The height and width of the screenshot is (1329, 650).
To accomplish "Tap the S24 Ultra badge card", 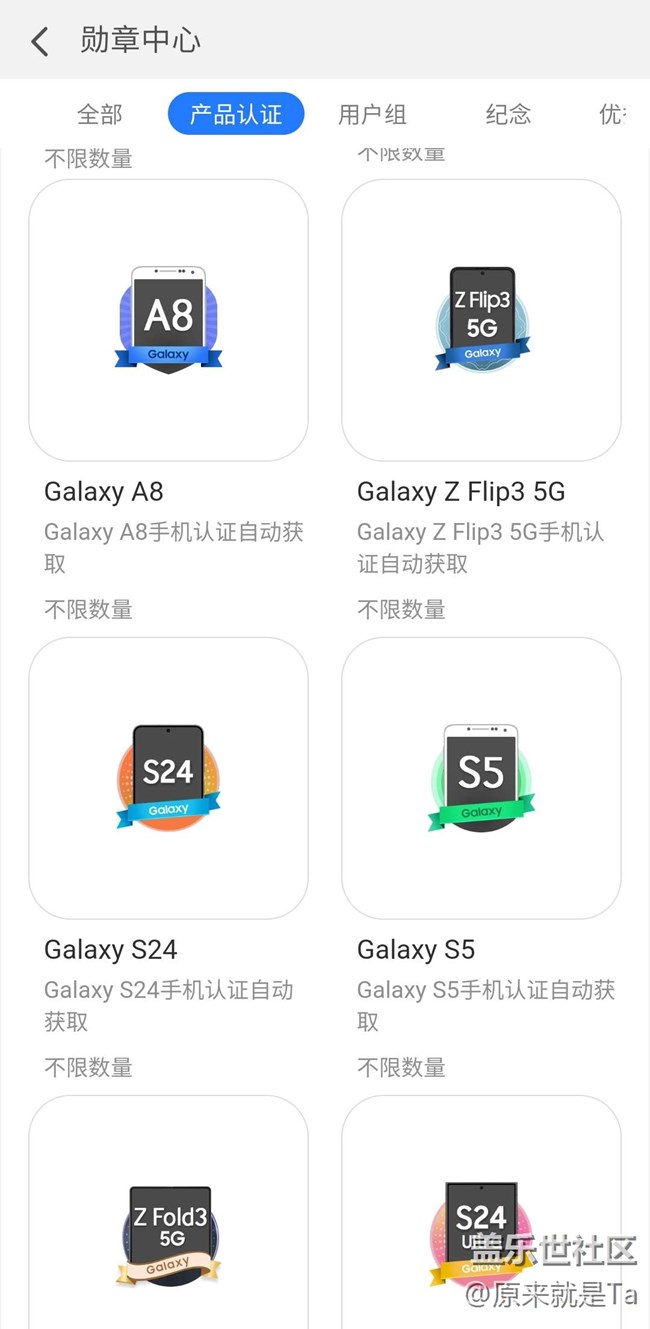I will pos(481,1220).
